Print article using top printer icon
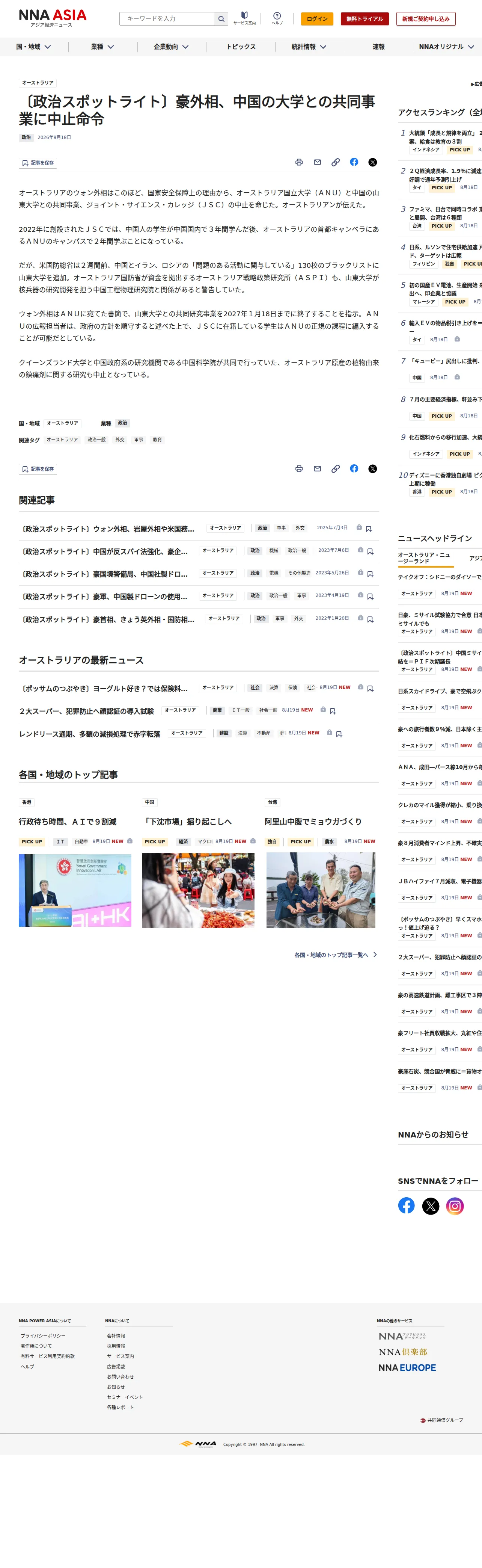This screenshot has height=1568, width=482. [299, 163]
